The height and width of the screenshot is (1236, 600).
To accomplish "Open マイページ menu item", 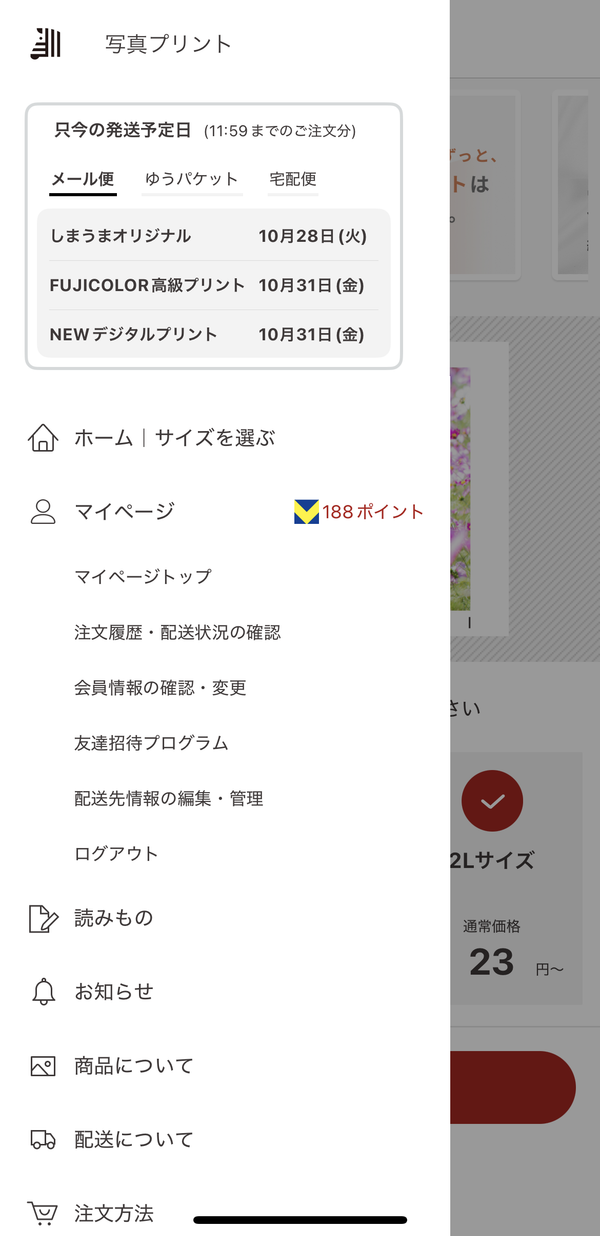I will (124, 512).
